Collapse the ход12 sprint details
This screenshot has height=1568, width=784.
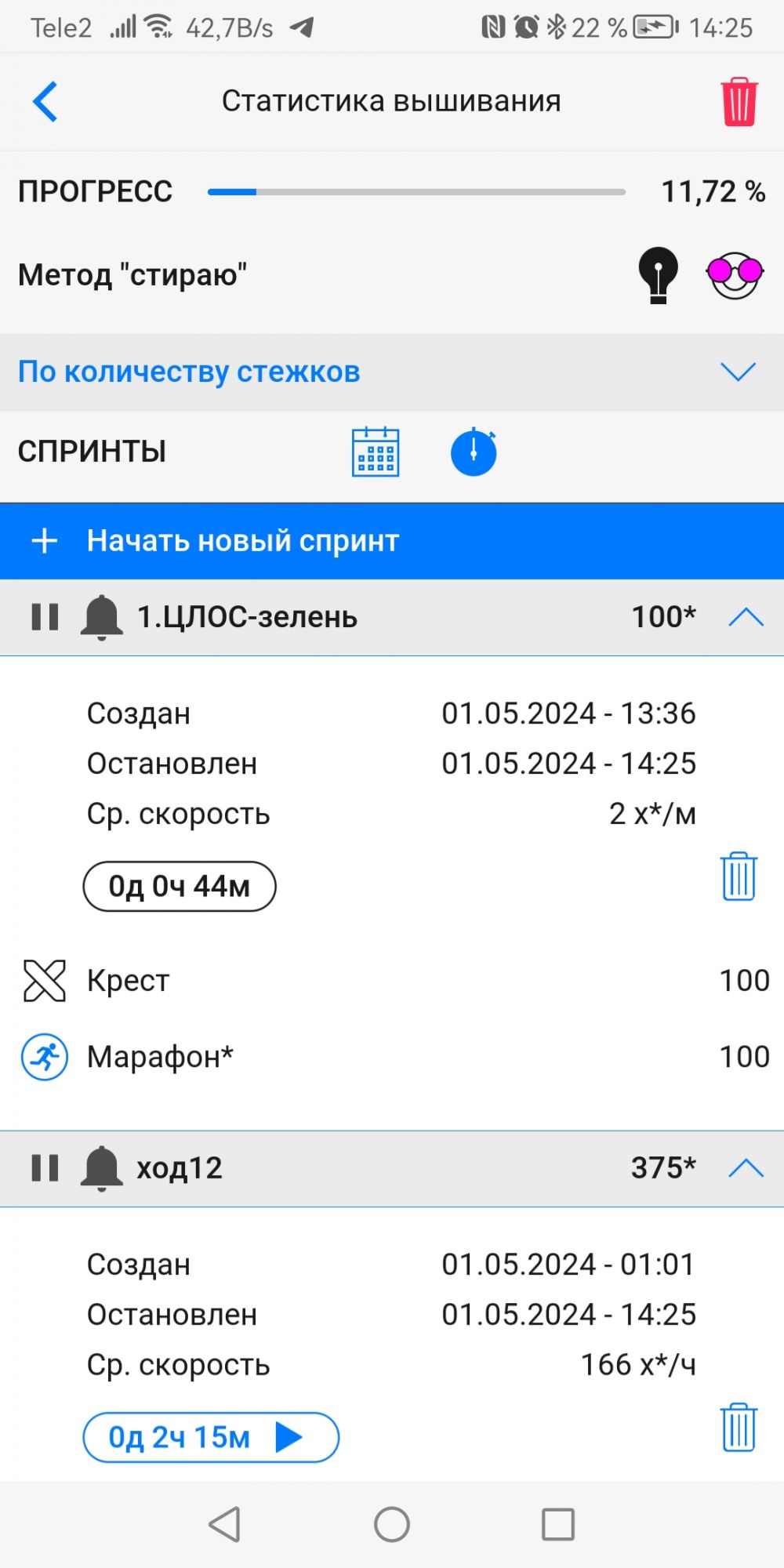(746, 1168)
